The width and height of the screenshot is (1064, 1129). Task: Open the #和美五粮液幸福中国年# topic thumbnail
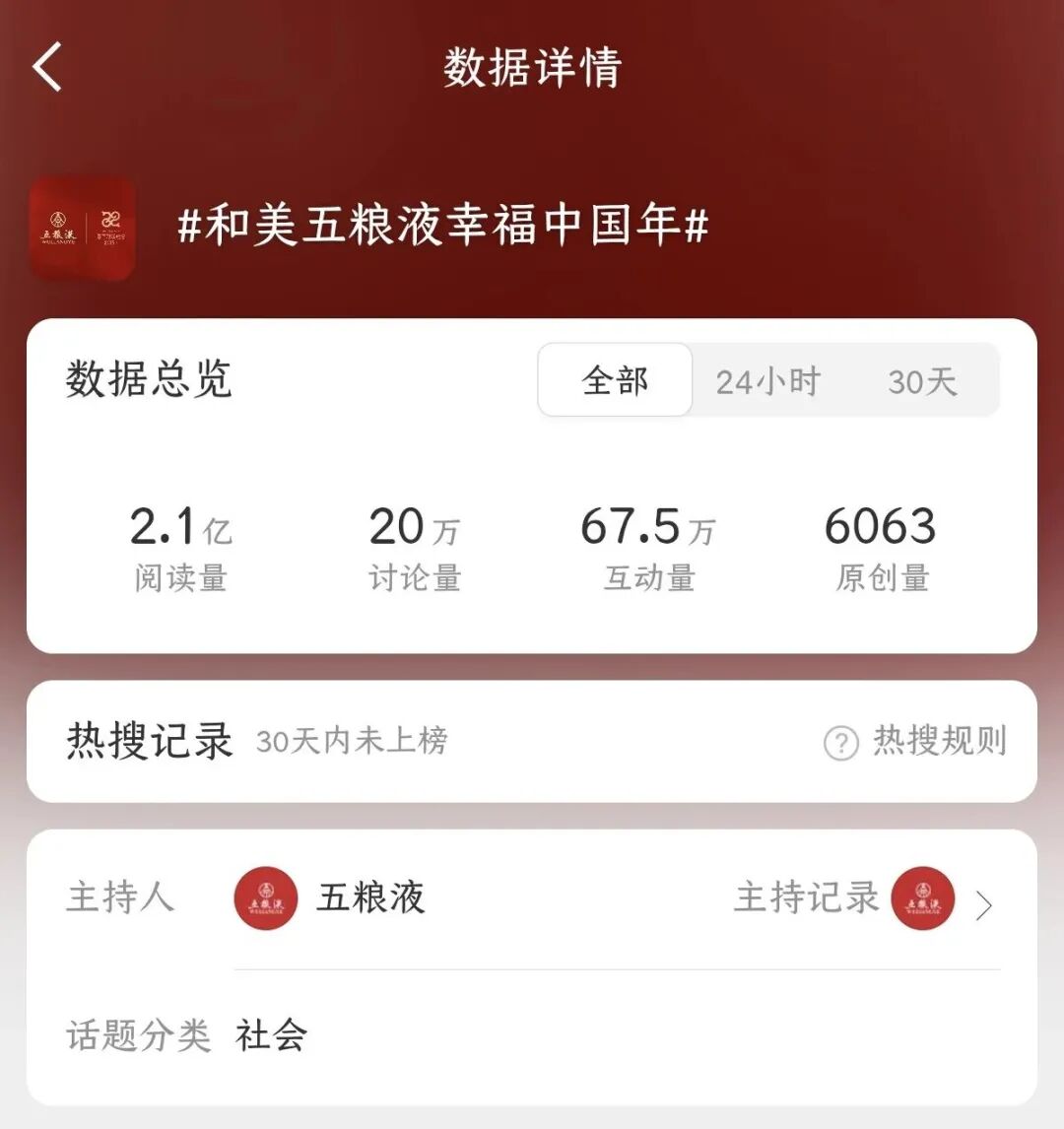(82, 228)
